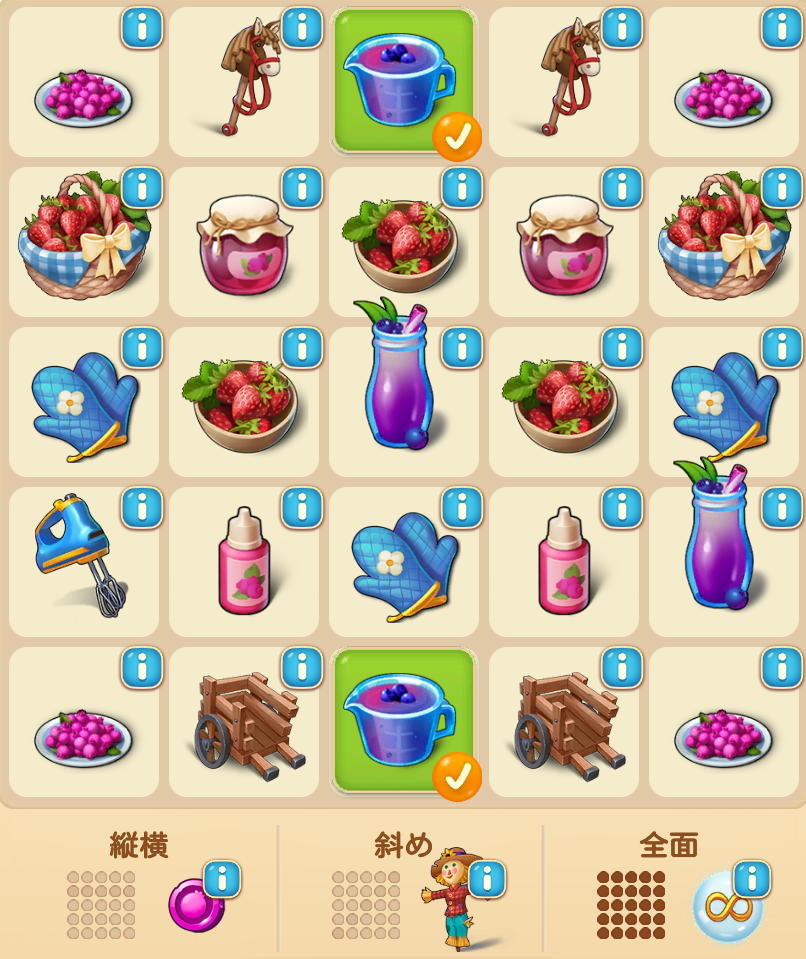
Task: Select the oven mitt between the pink bottles
Action: [400, 565]
